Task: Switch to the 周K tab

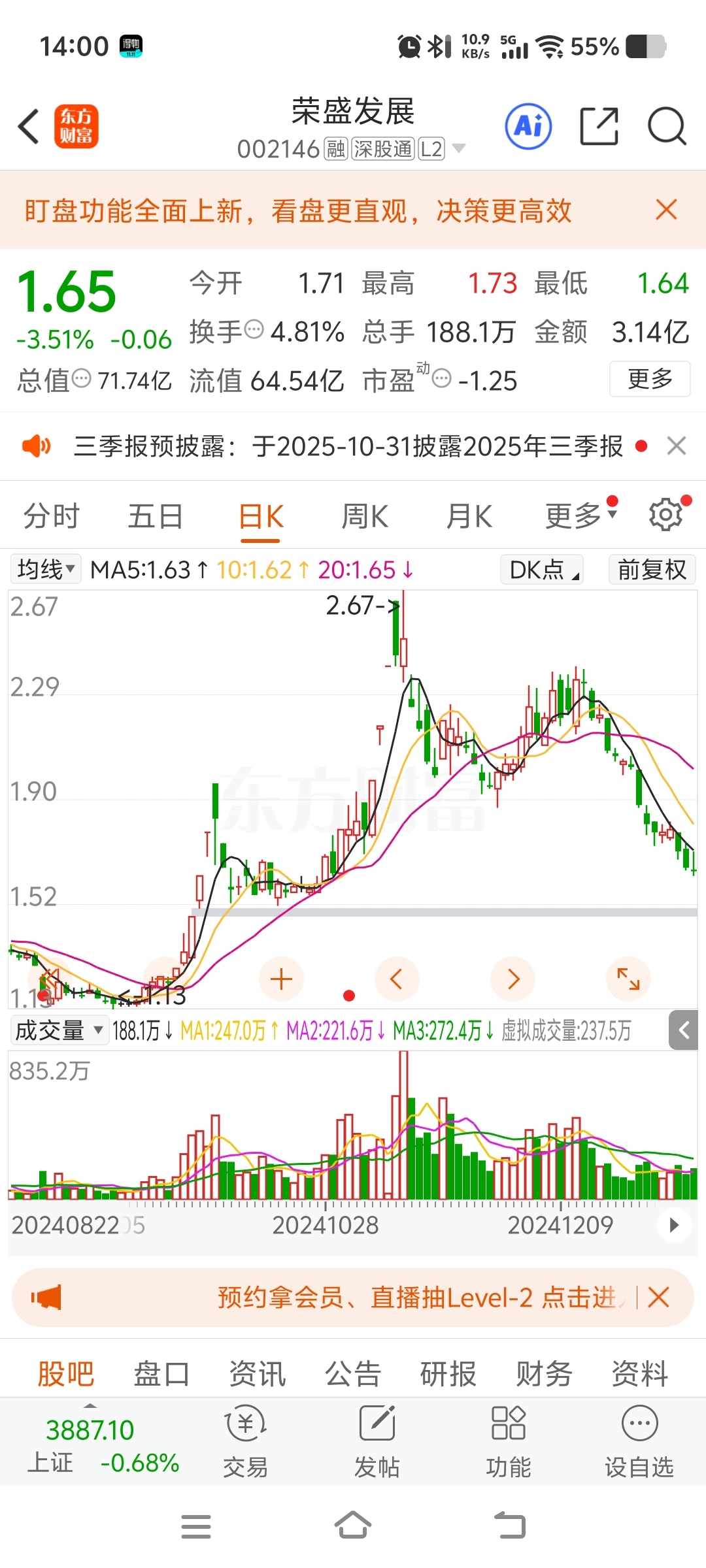Action: [365, 516]
